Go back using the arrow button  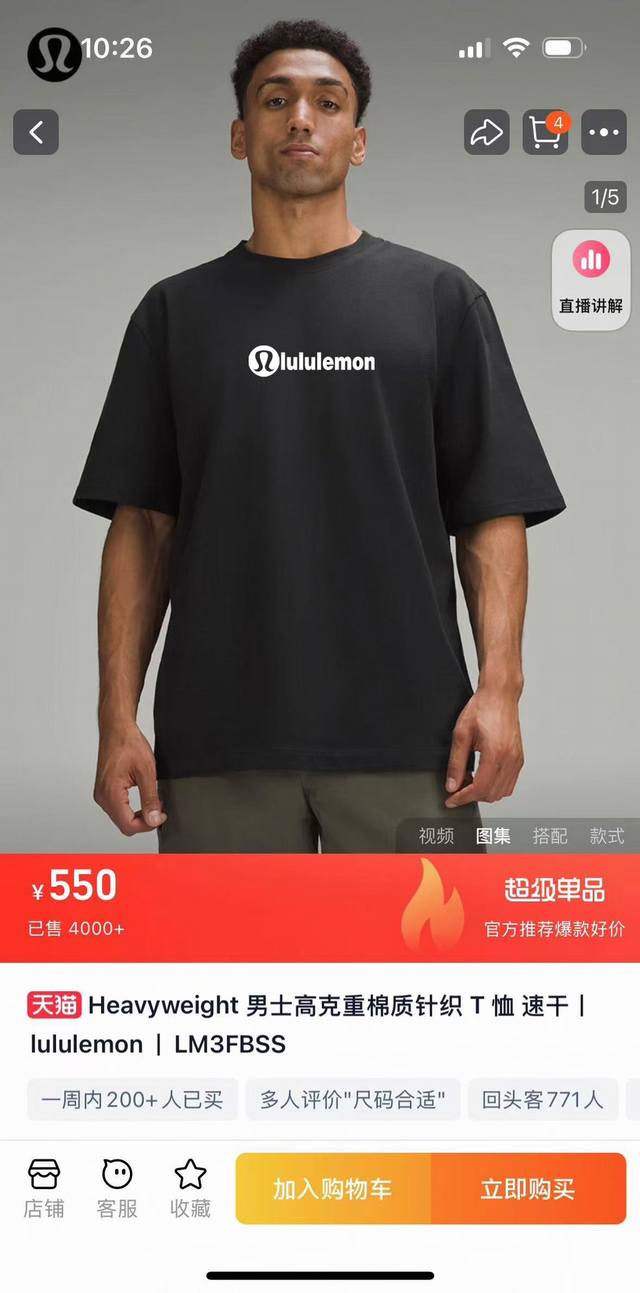click(36, 132)
